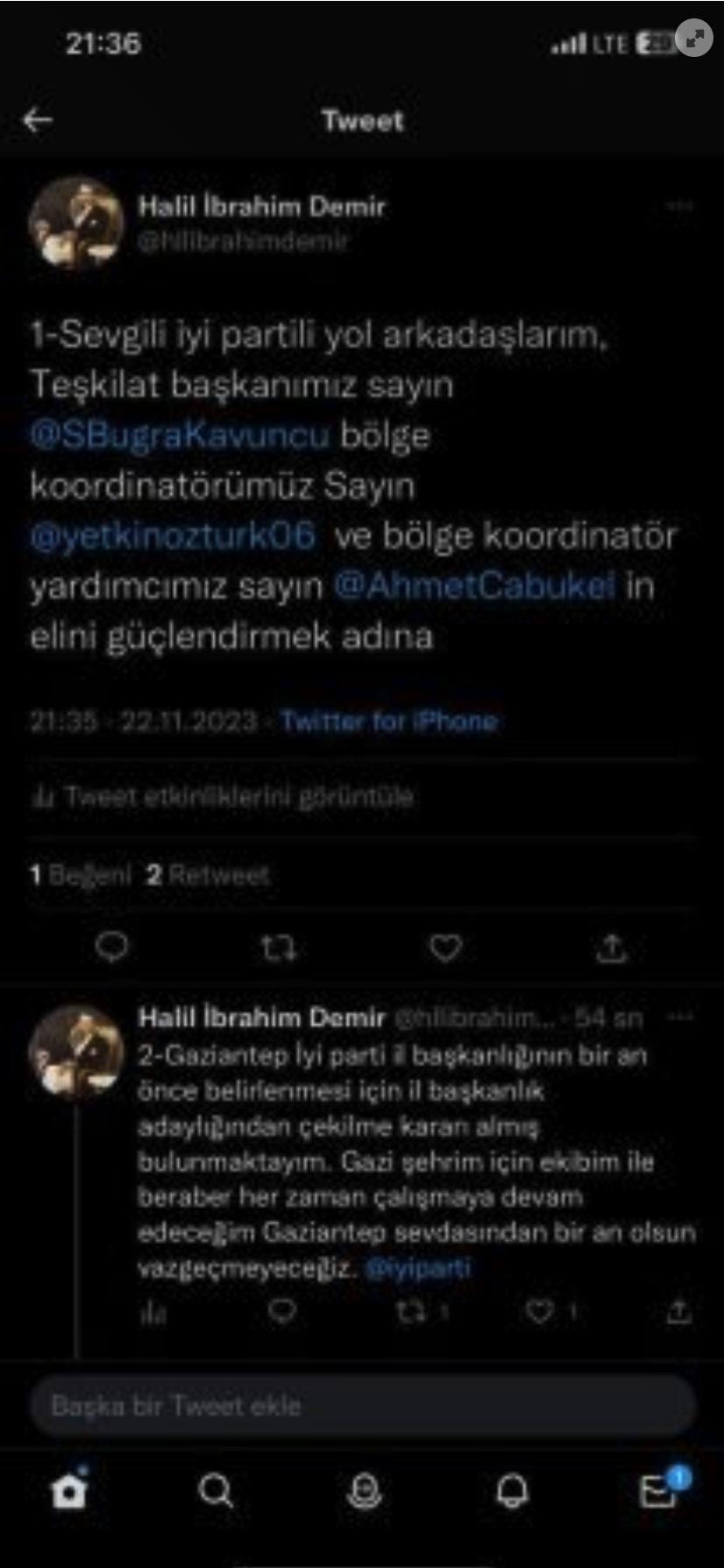Open the overflow menu on the main tweet
The width and height of the screenshot is (724, 1568).
[x=680, y=207]
